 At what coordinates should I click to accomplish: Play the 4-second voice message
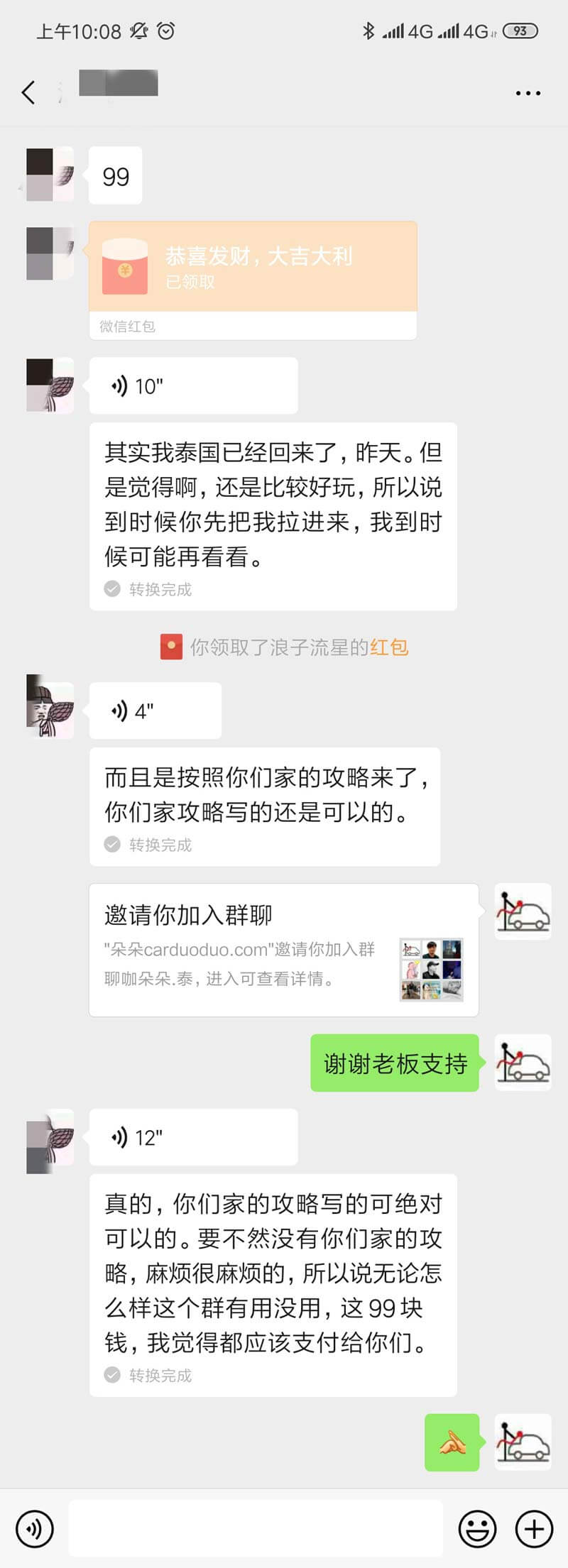pyautogui.click(x=155, y=710)
